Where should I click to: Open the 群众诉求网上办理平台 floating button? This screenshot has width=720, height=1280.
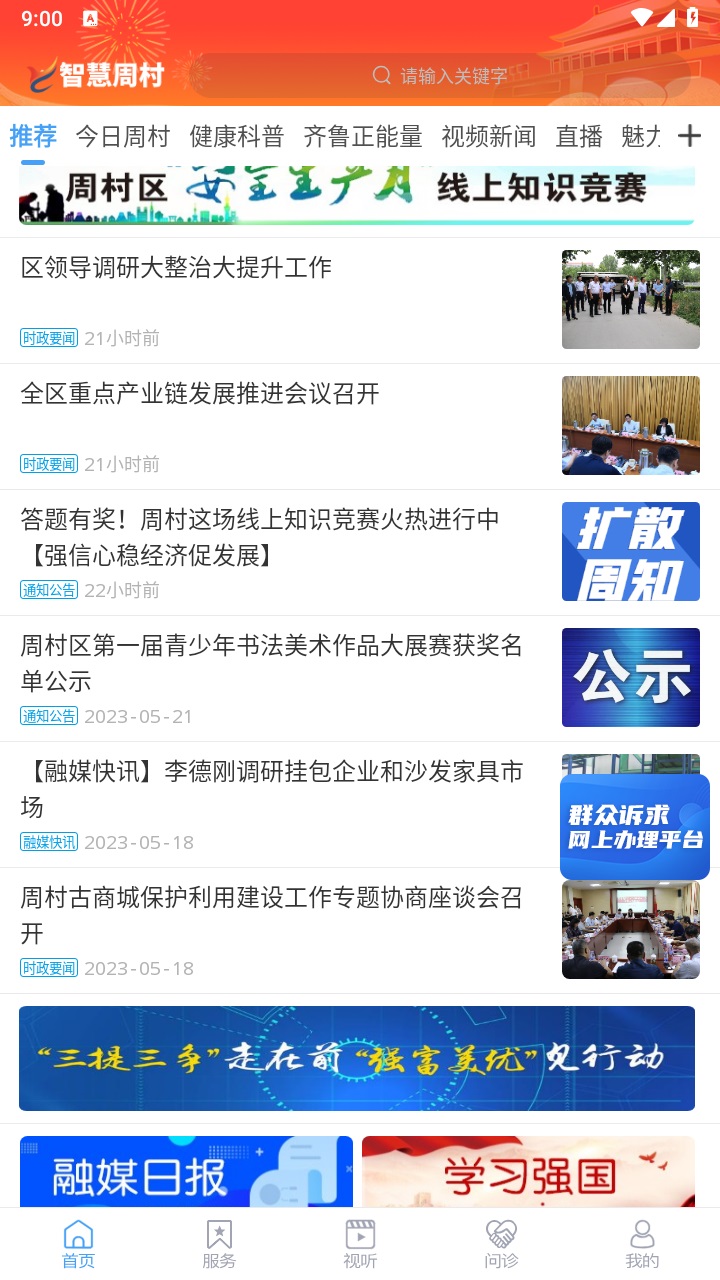(x=635, y=827)
